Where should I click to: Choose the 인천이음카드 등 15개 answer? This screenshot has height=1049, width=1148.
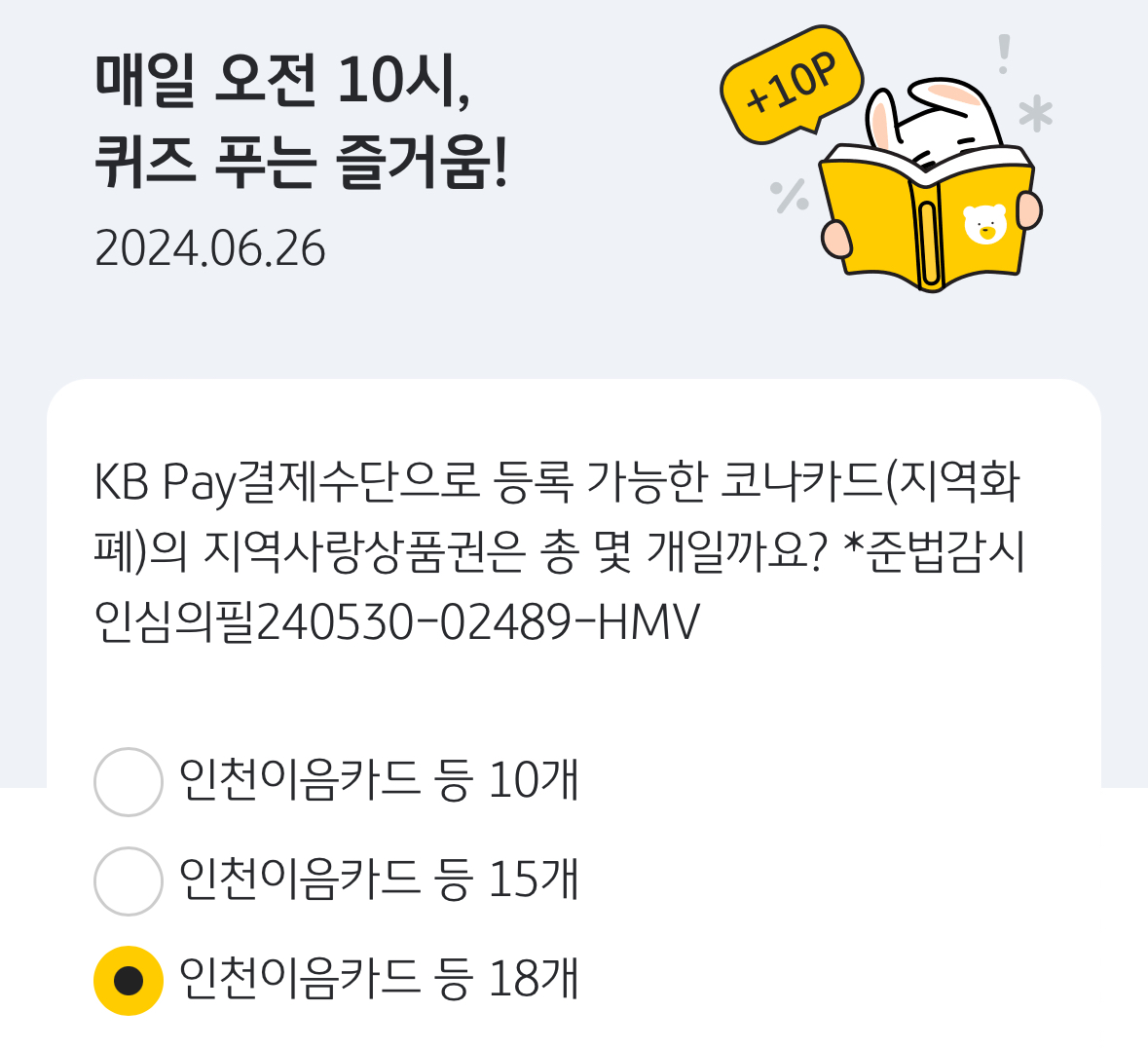(128, 881)
